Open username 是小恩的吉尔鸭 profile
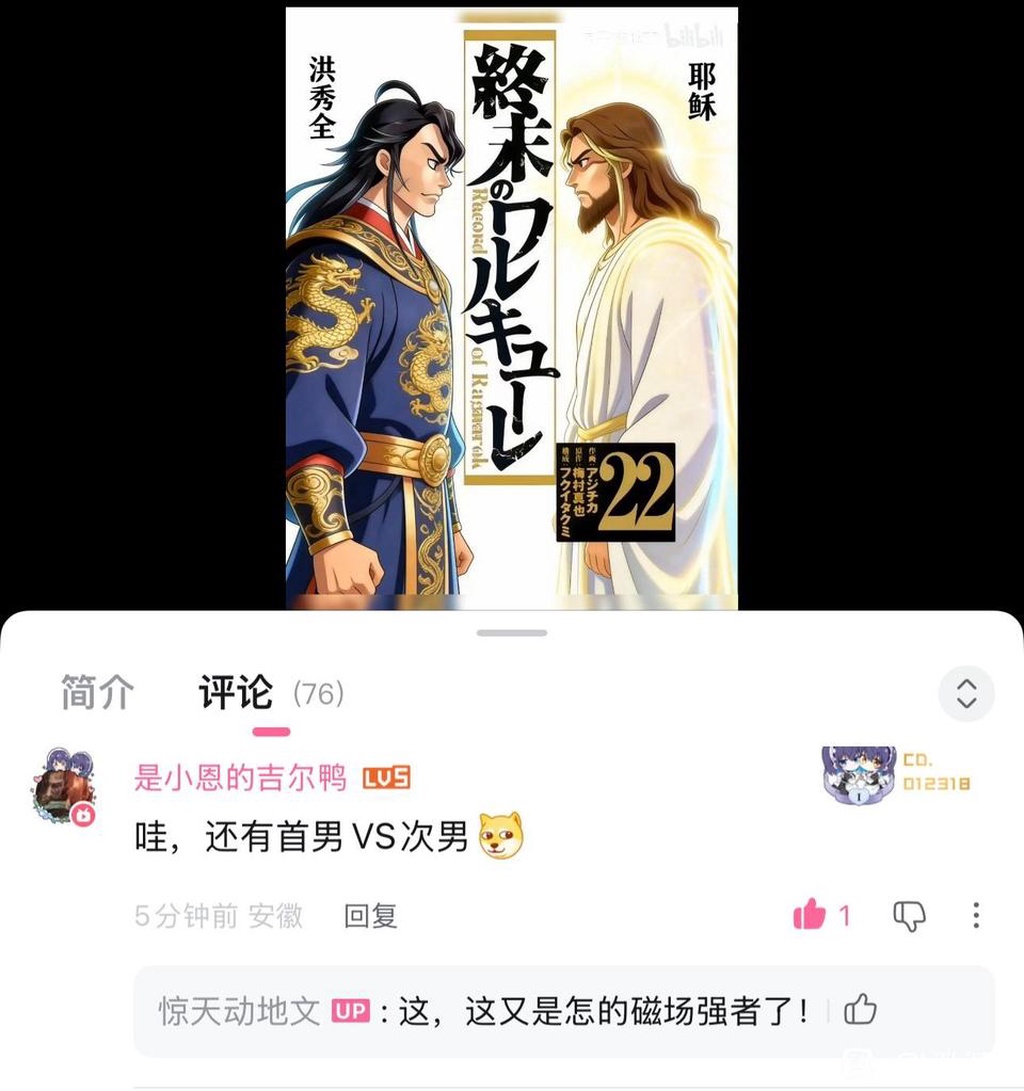1024x1091 pixels. click(241, 779)
